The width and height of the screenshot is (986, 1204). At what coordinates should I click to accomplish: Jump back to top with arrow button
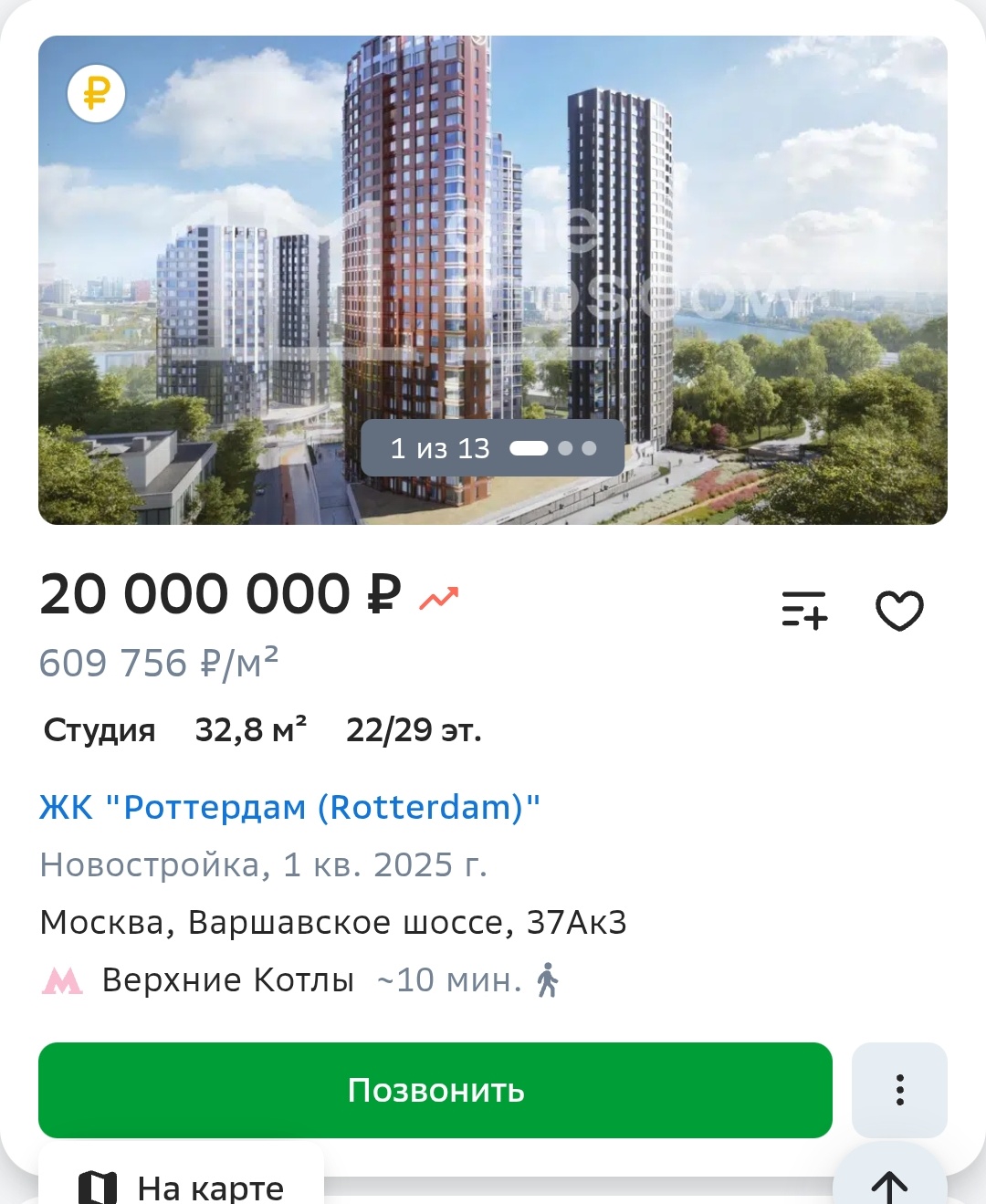click(889, 1185)
